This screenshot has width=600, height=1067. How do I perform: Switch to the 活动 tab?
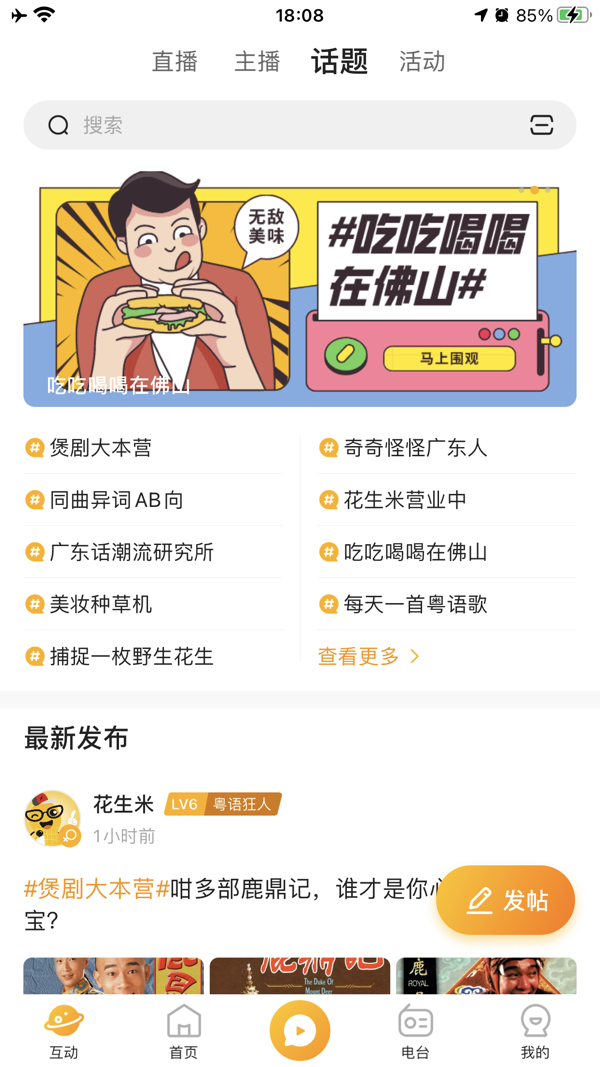pyautogui.click(x=422, y=62)
